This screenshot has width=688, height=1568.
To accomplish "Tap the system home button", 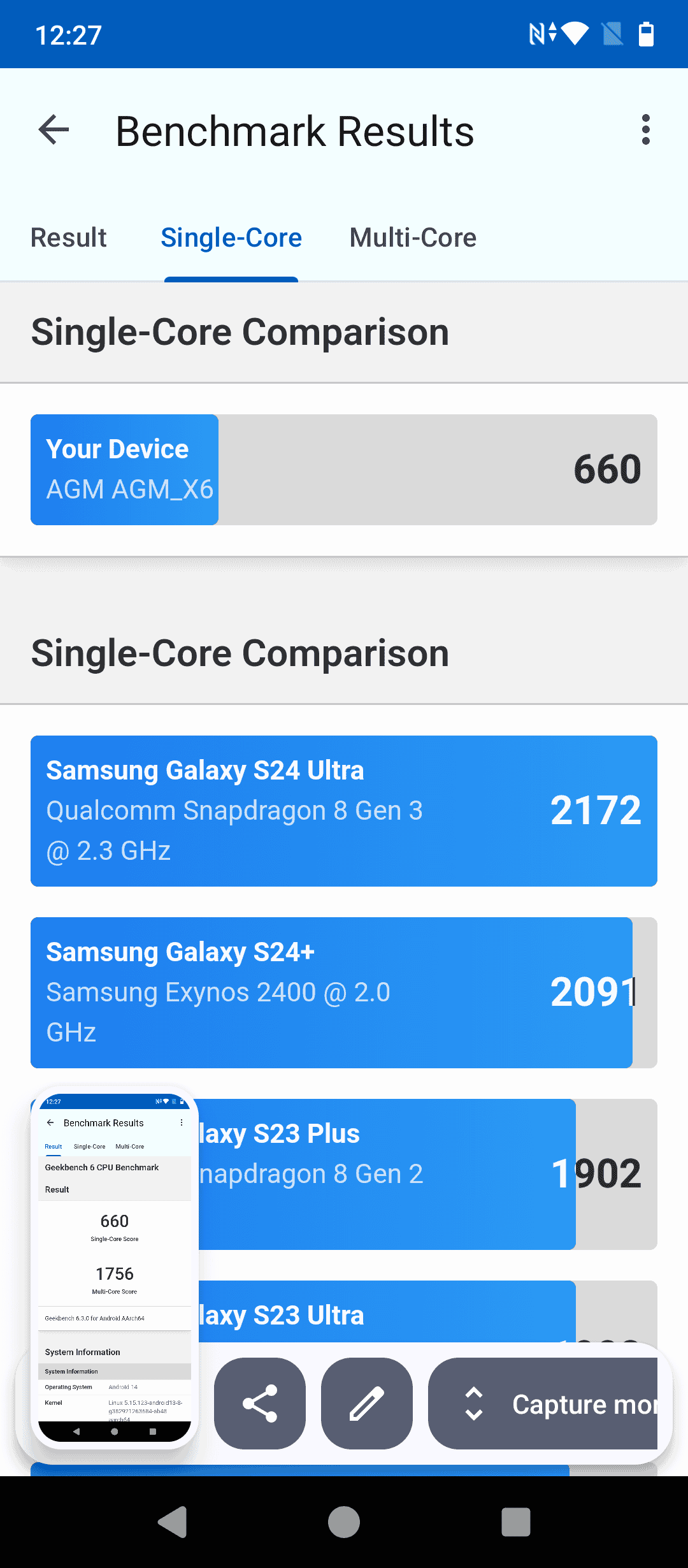I will coord(344,1522).
